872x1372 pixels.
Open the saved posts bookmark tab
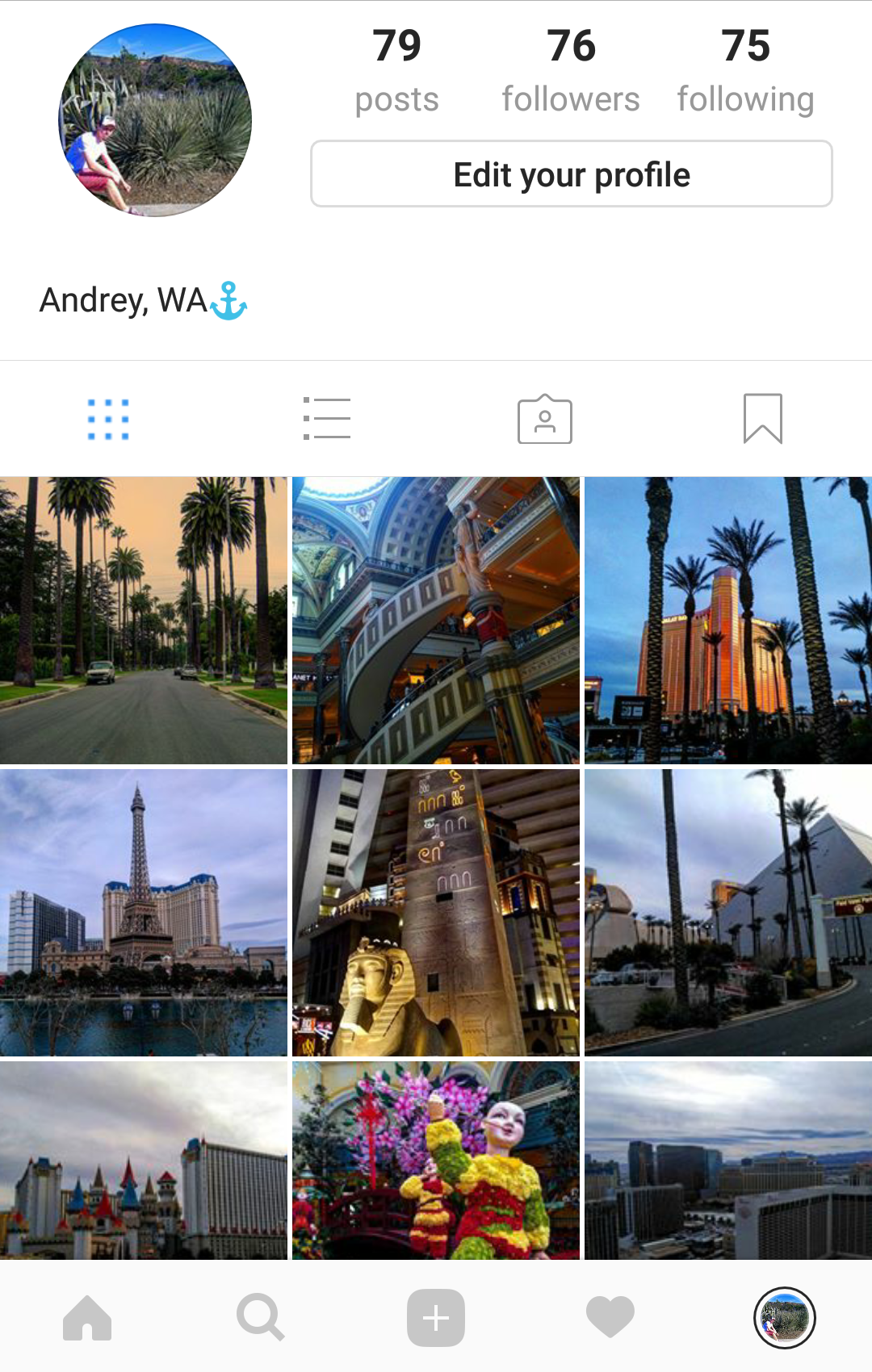763,418
